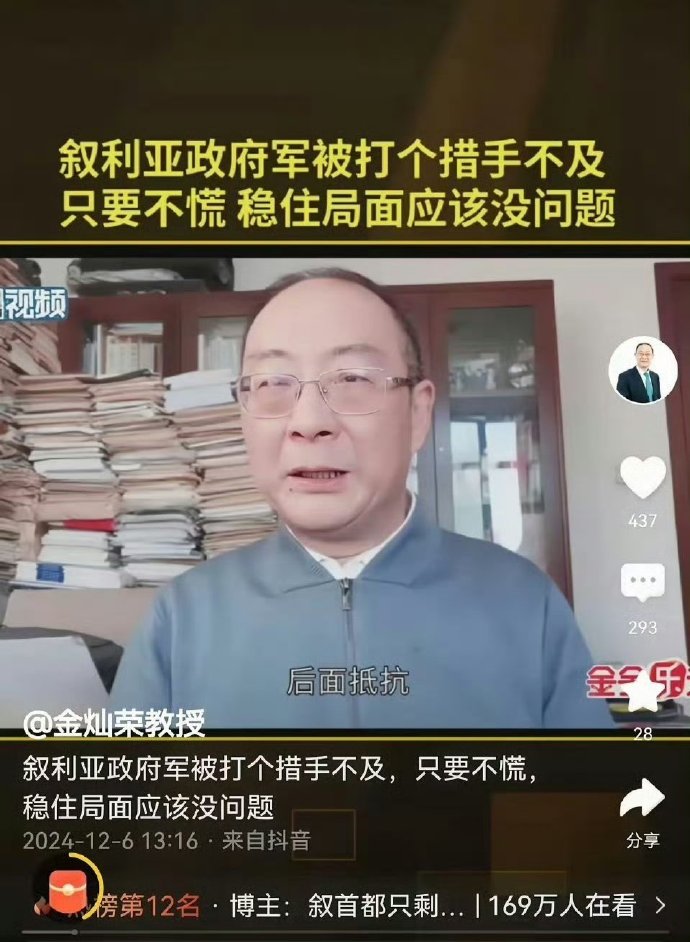Viewport: 690px width, 942px height.
Task: Share this video via the arrow
Action: [642, 798]
